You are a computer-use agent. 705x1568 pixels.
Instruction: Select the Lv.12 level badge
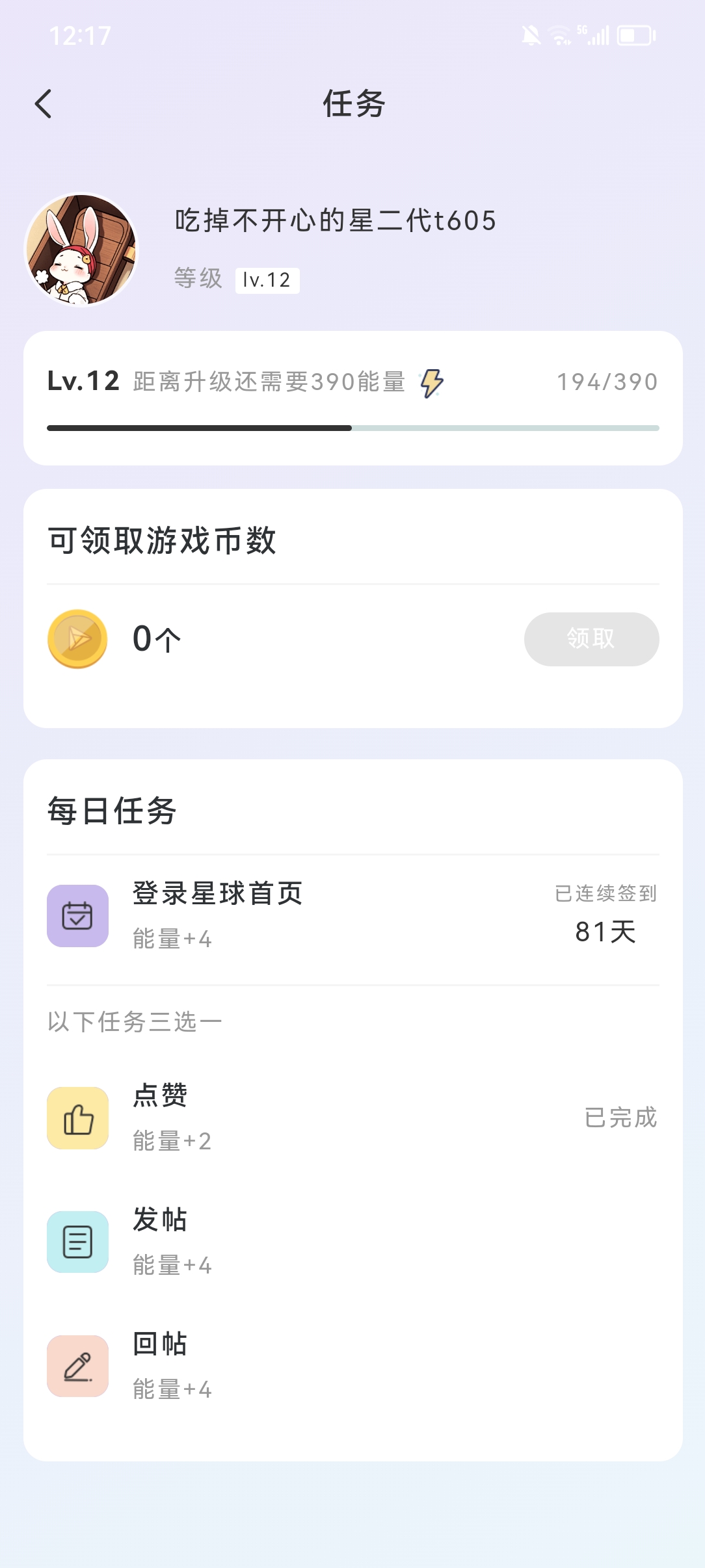[267, 280]
